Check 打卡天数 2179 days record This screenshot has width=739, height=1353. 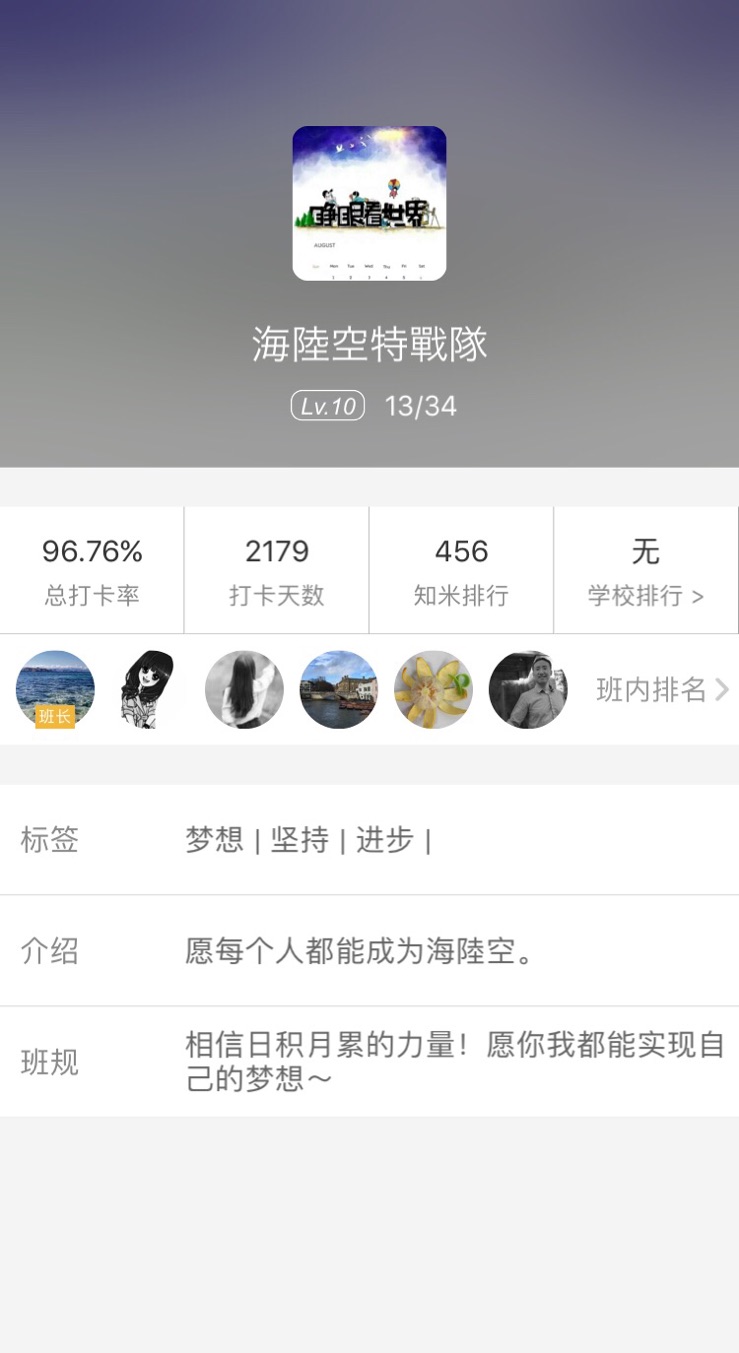pyautogui.click(x=276, y=570)
